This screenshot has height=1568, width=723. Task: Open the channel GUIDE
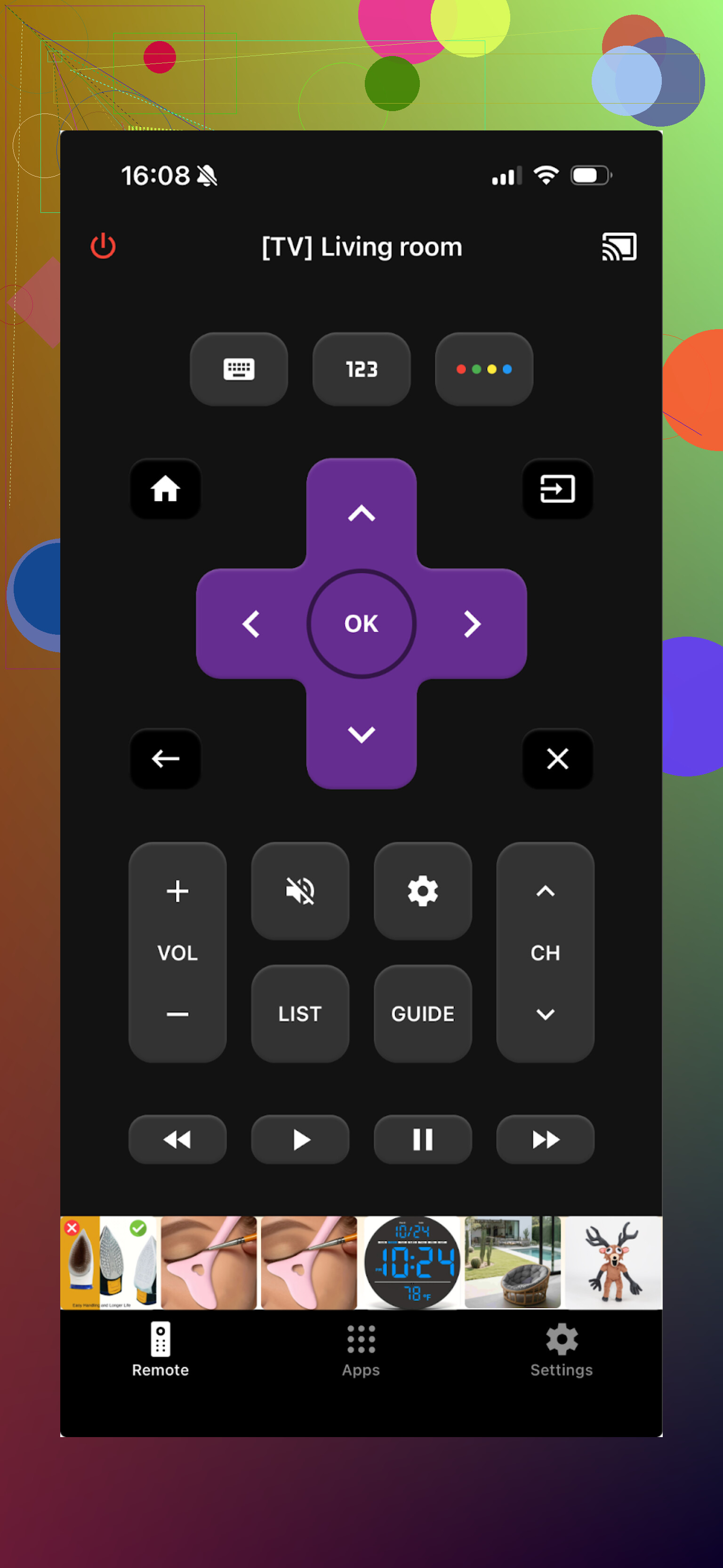pos(422,1013)
